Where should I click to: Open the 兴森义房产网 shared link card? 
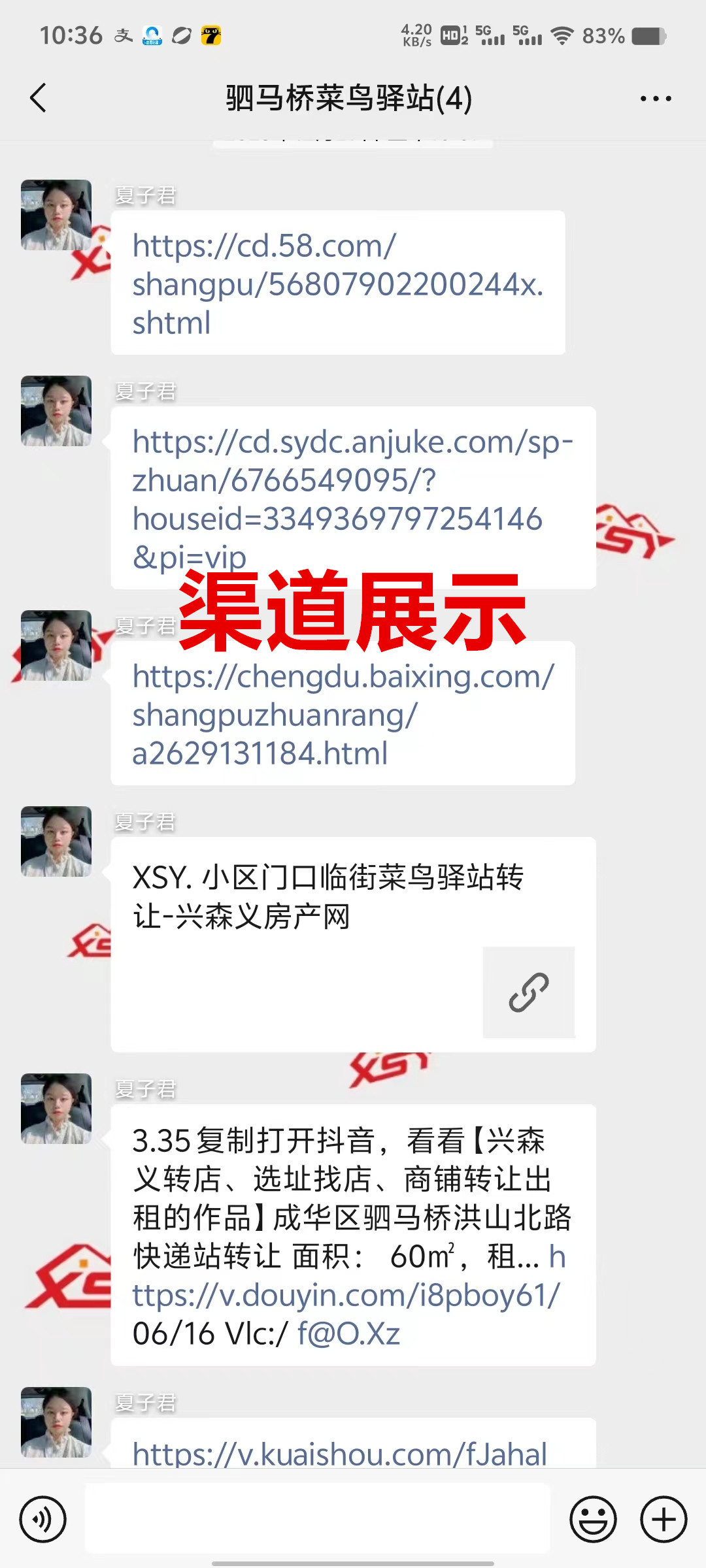point(353,944)
